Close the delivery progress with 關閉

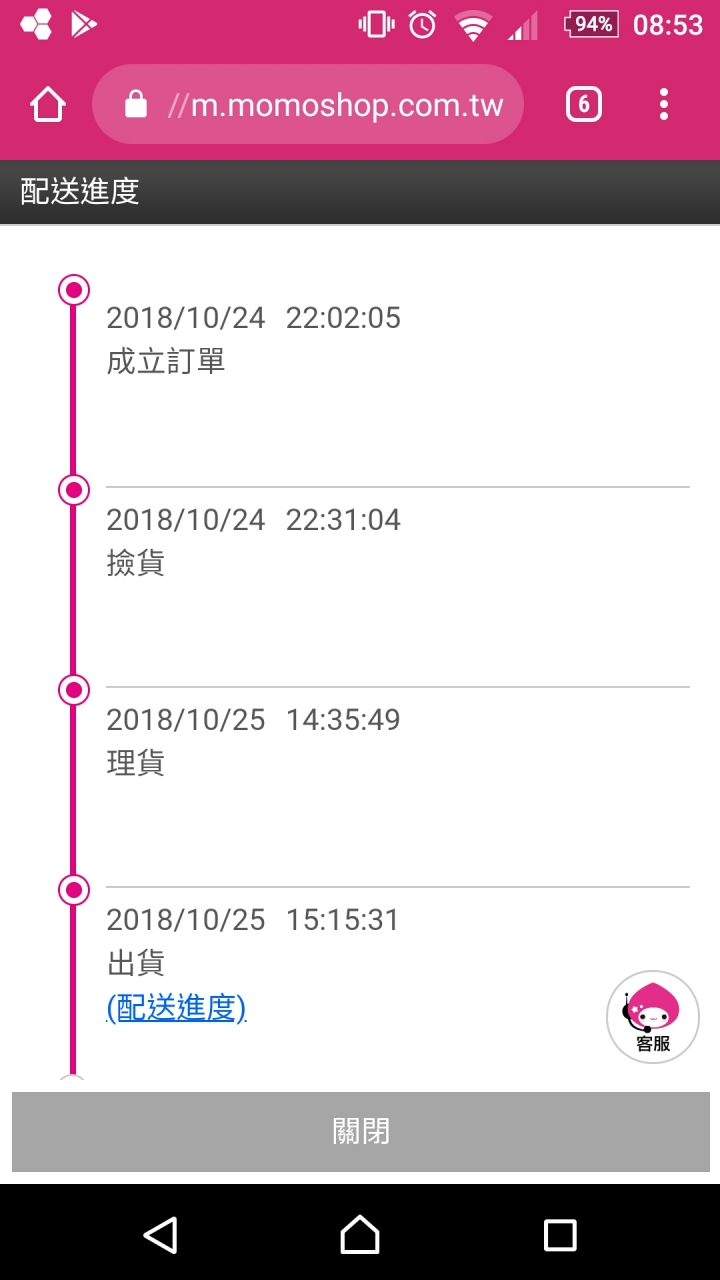tap(360, 1132)
